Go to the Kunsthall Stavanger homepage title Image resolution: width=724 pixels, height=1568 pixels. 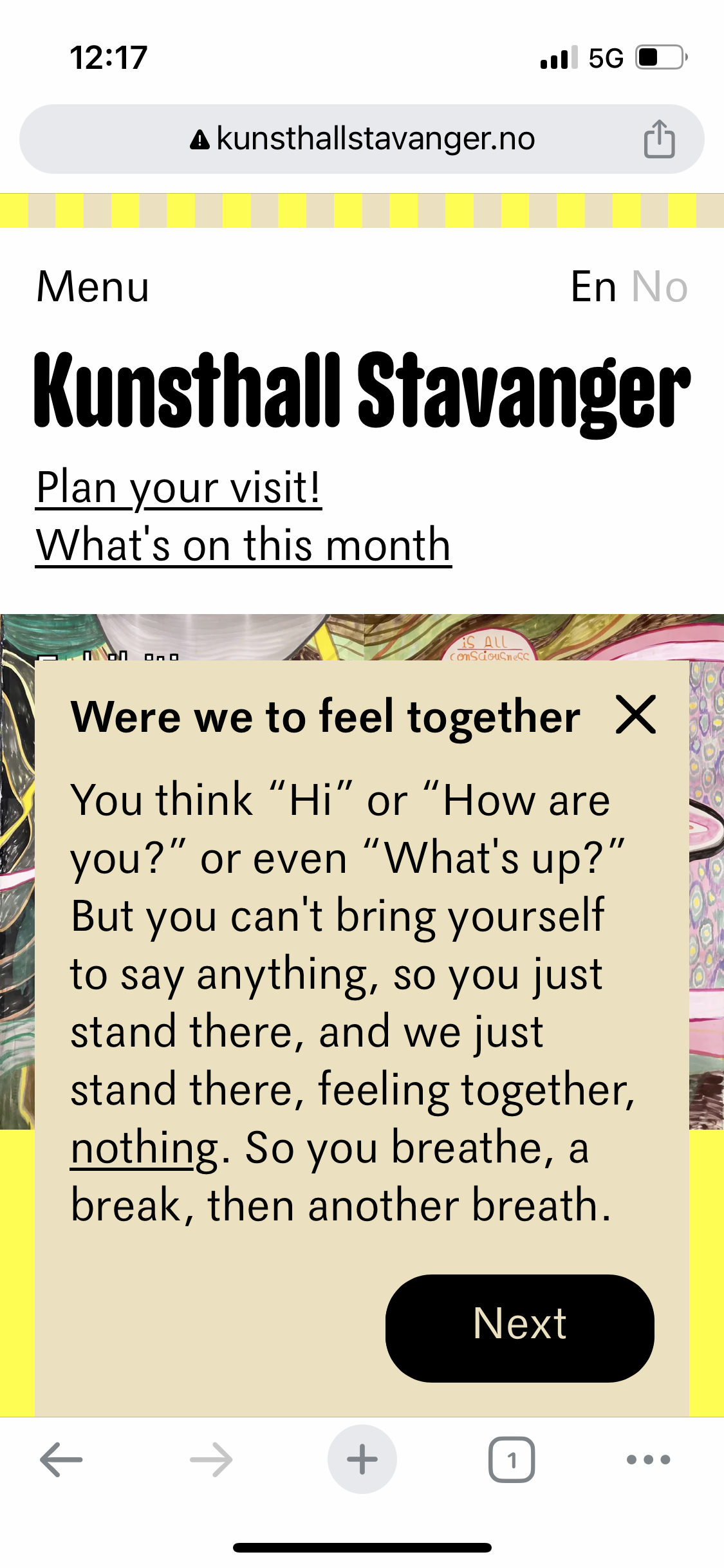(x=362, y=391)
